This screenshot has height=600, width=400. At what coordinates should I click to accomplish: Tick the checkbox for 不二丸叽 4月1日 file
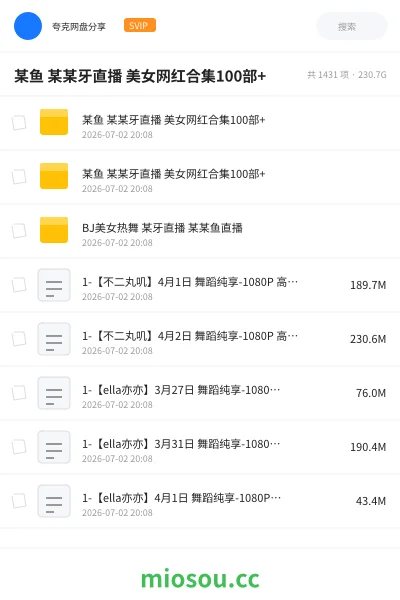click(19, 285)
